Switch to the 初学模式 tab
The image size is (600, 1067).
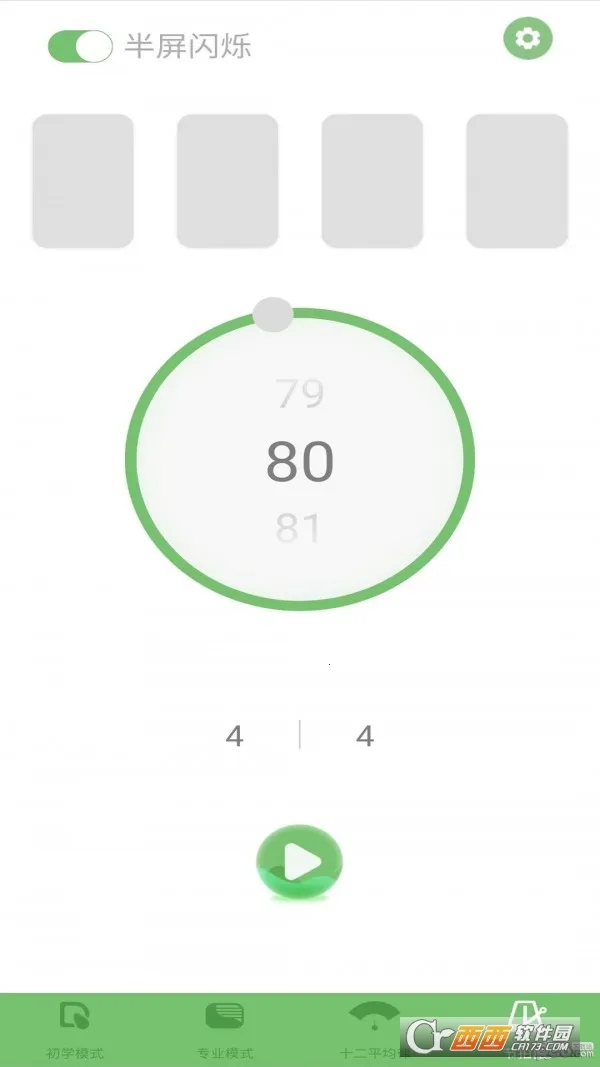pos(75,1029)
